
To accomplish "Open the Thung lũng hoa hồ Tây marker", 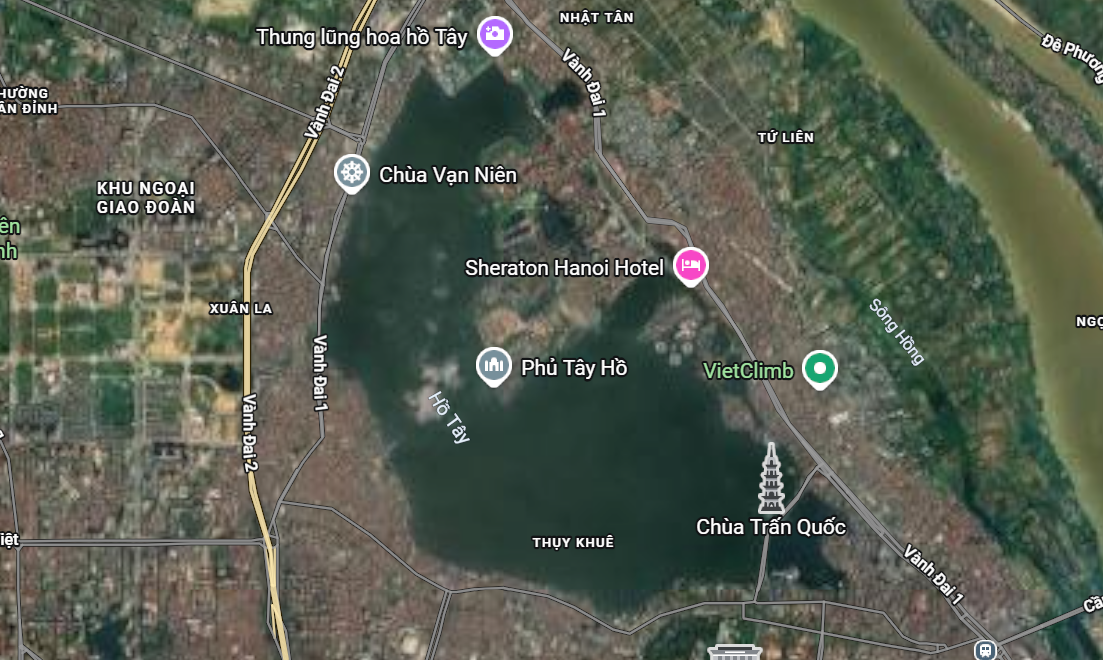I will (493, 35).
